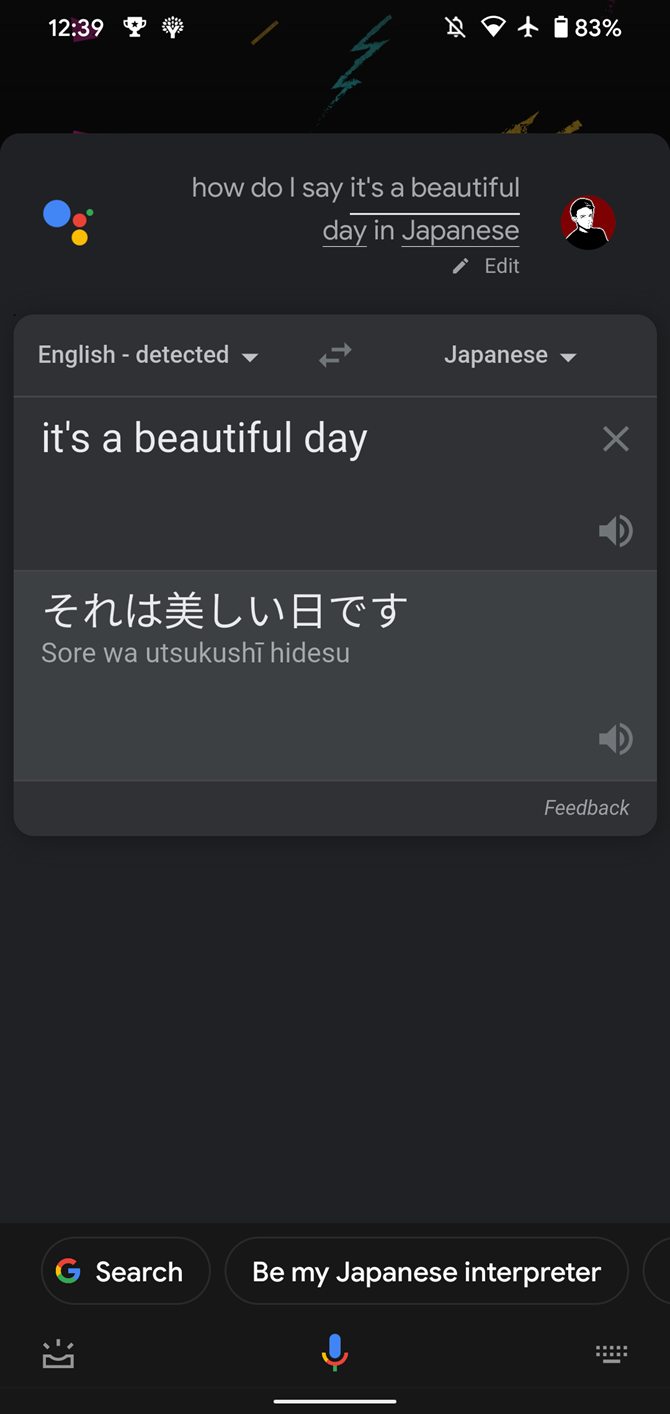Expand the Japanese target language dropdown
Image resolution: width=670 pixels, height=1414 pixels.
(x=510, y=356)
